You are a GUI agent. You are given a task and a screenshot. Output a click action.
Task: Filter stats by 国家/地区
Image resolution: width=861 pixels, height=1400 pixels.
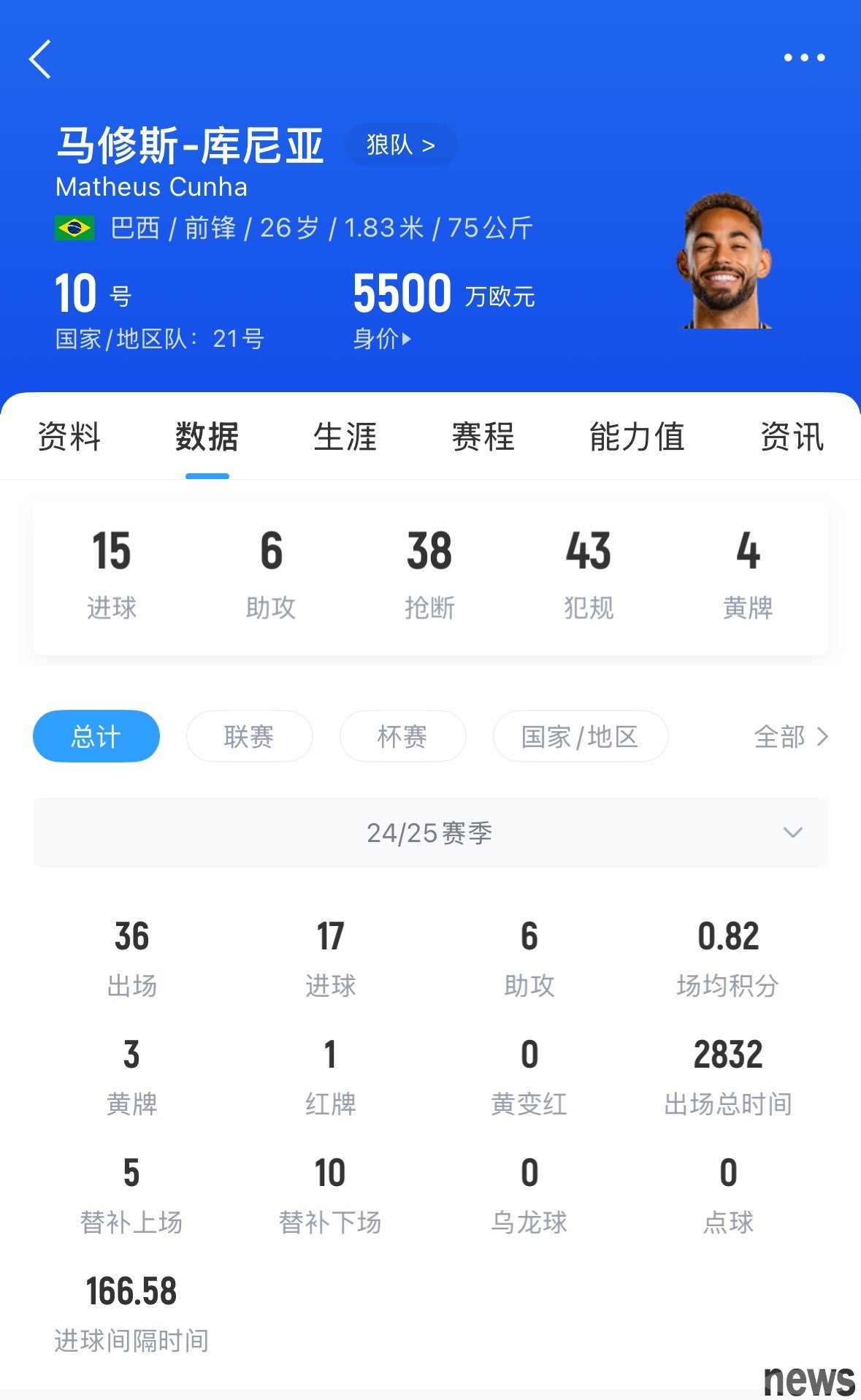click(x=580, y=736)
